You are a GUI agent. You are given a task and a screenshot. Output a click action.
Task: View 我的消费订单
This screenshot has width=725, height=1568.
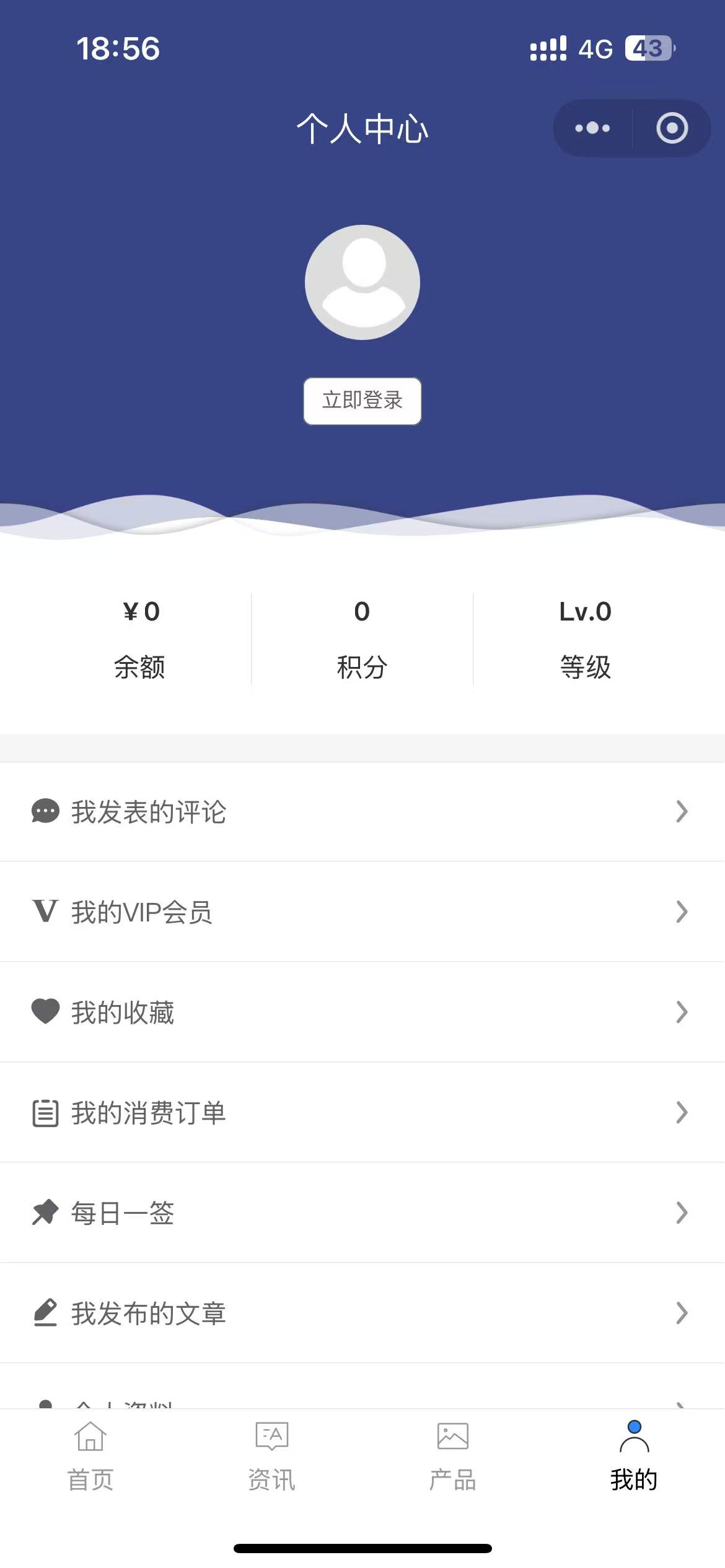pyautogui.click(x=362, y=1113)
